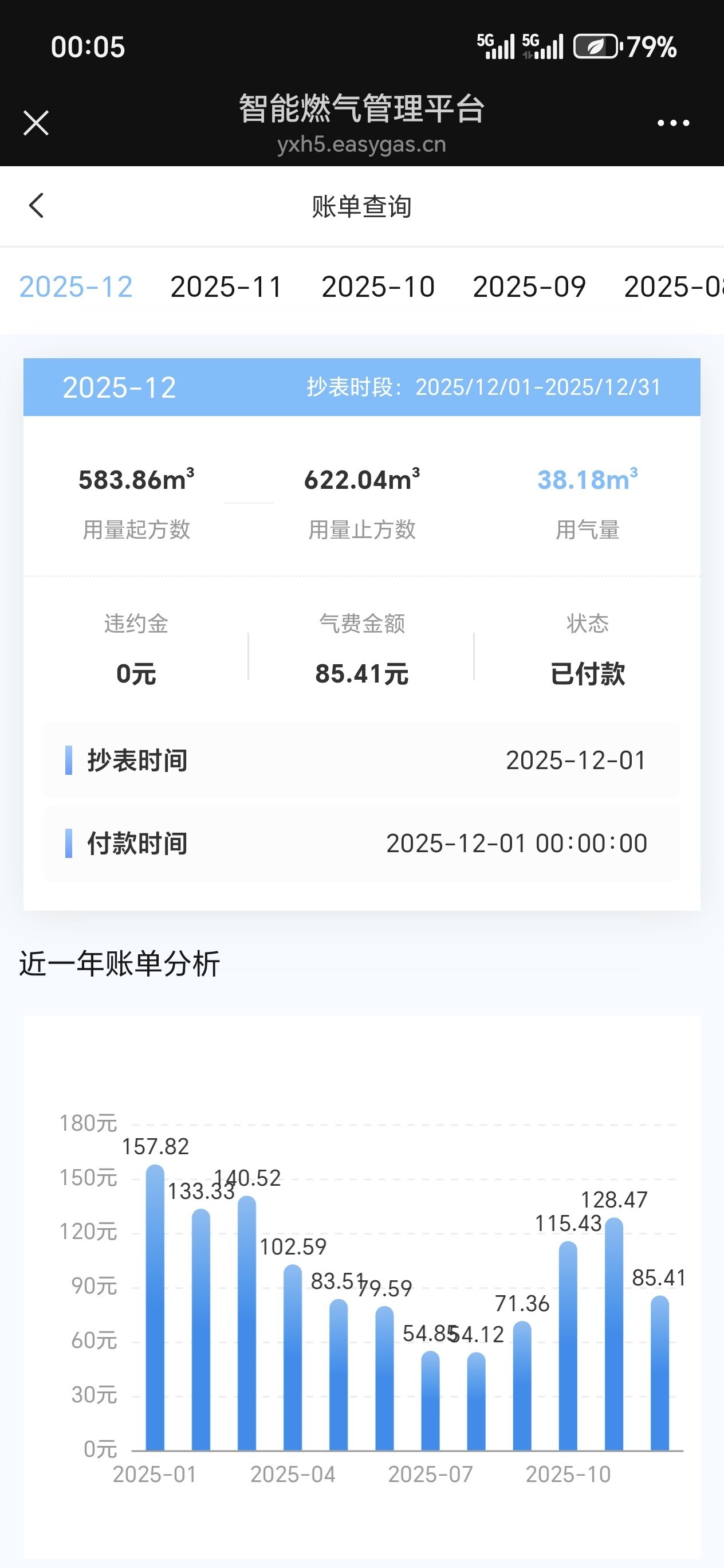Select the 2025-12 month tab
This screenshot has width=724, height=1568.
[x=76, y=287]
